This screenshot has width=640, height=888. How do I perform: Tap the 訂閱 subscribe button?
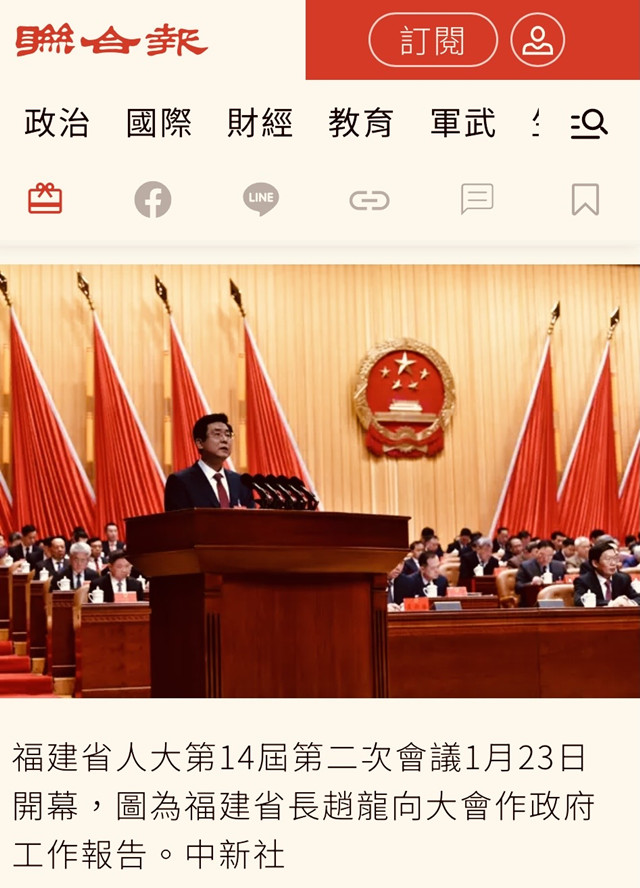433,40
